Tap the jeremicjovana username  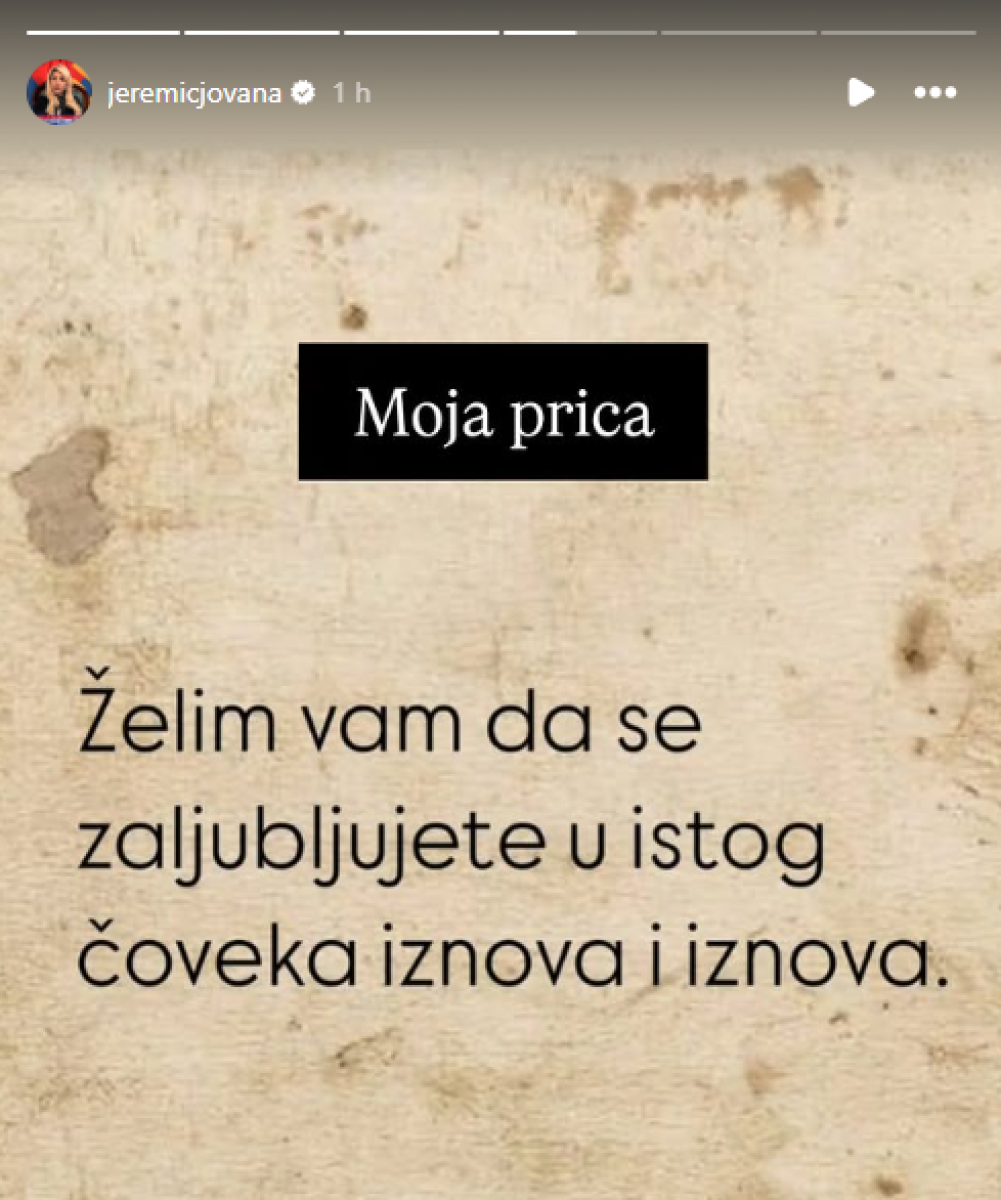tap(194, 93)
